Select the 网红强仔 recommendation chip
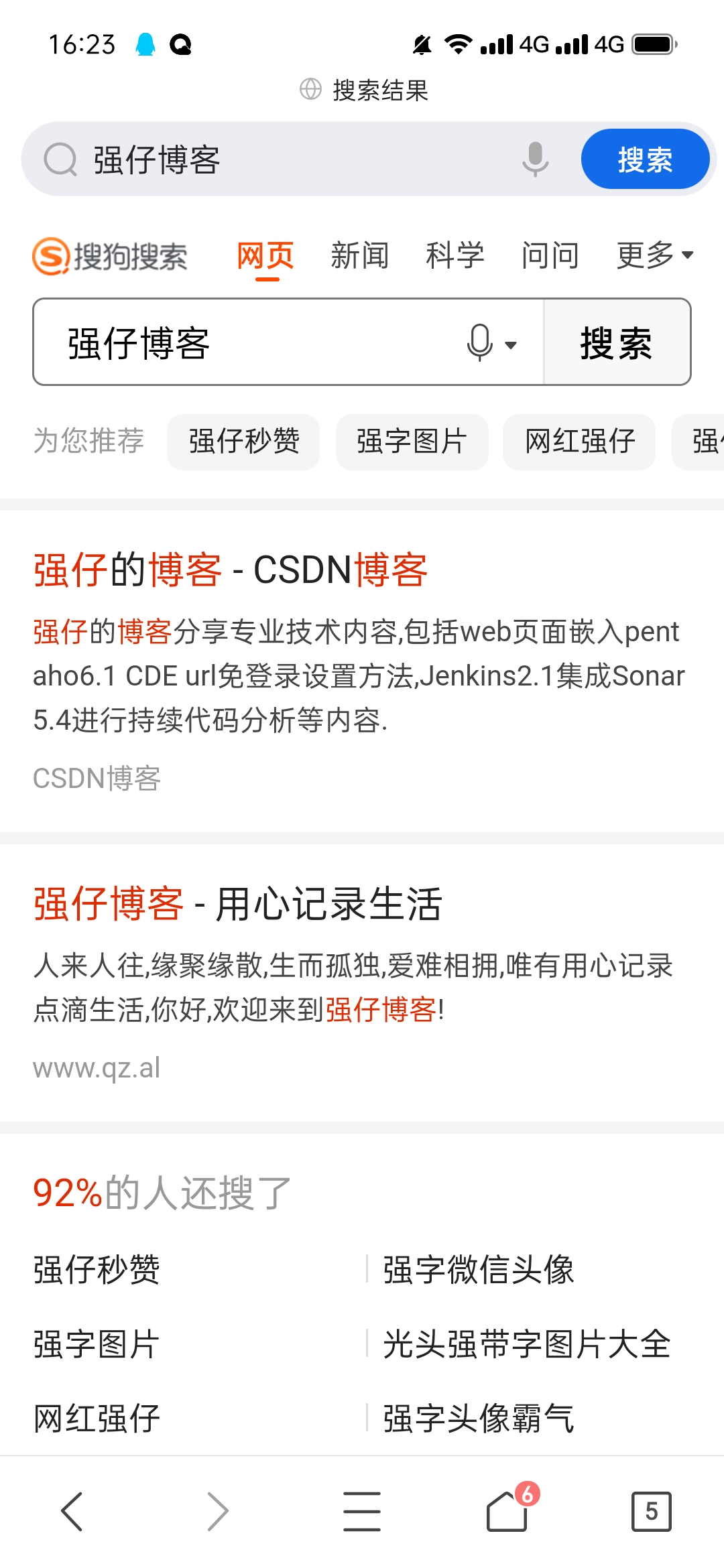724x1568 pixels. coord(579,442)
